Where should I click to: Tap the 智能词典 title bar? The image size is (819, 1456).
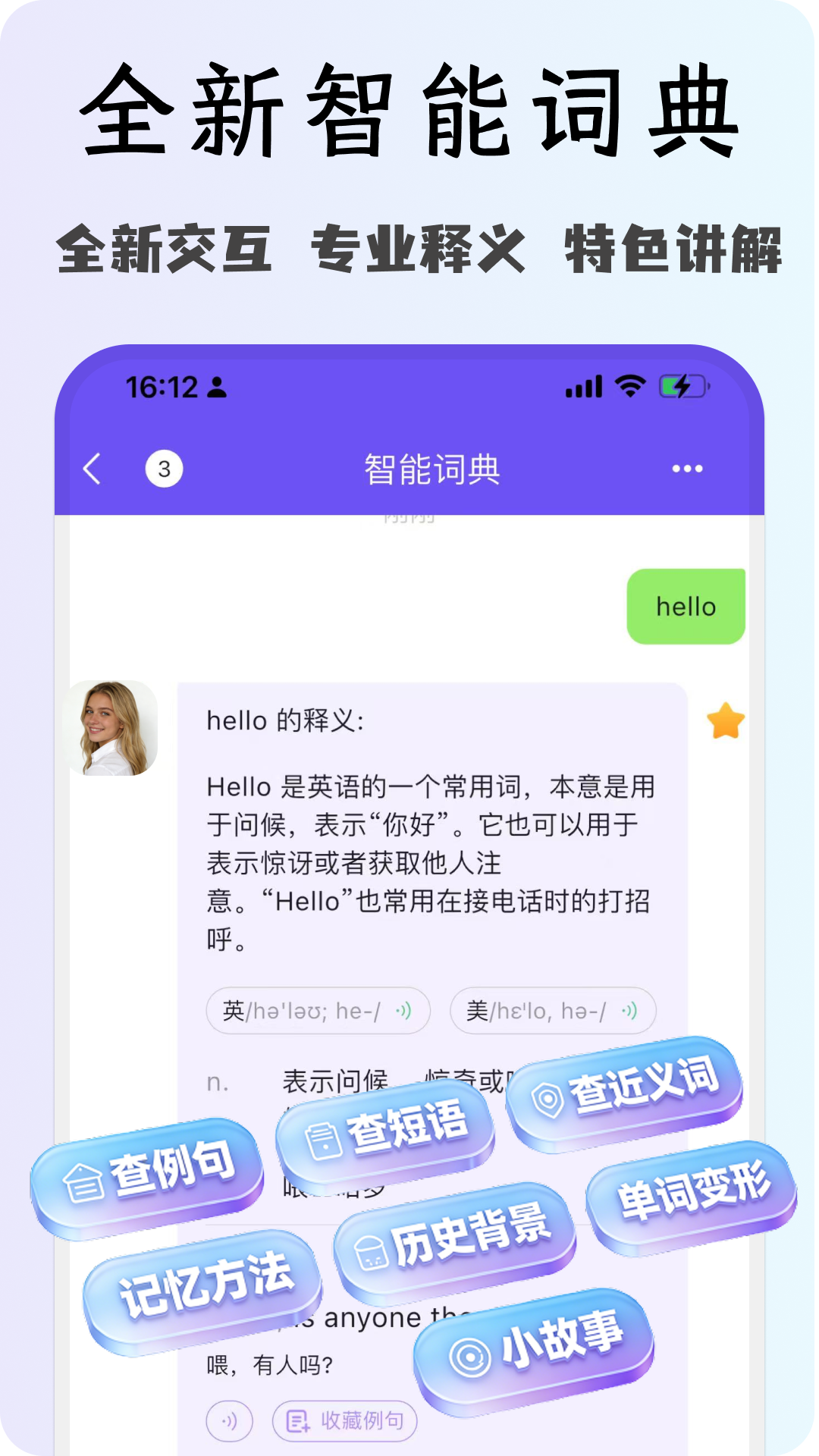434,469
